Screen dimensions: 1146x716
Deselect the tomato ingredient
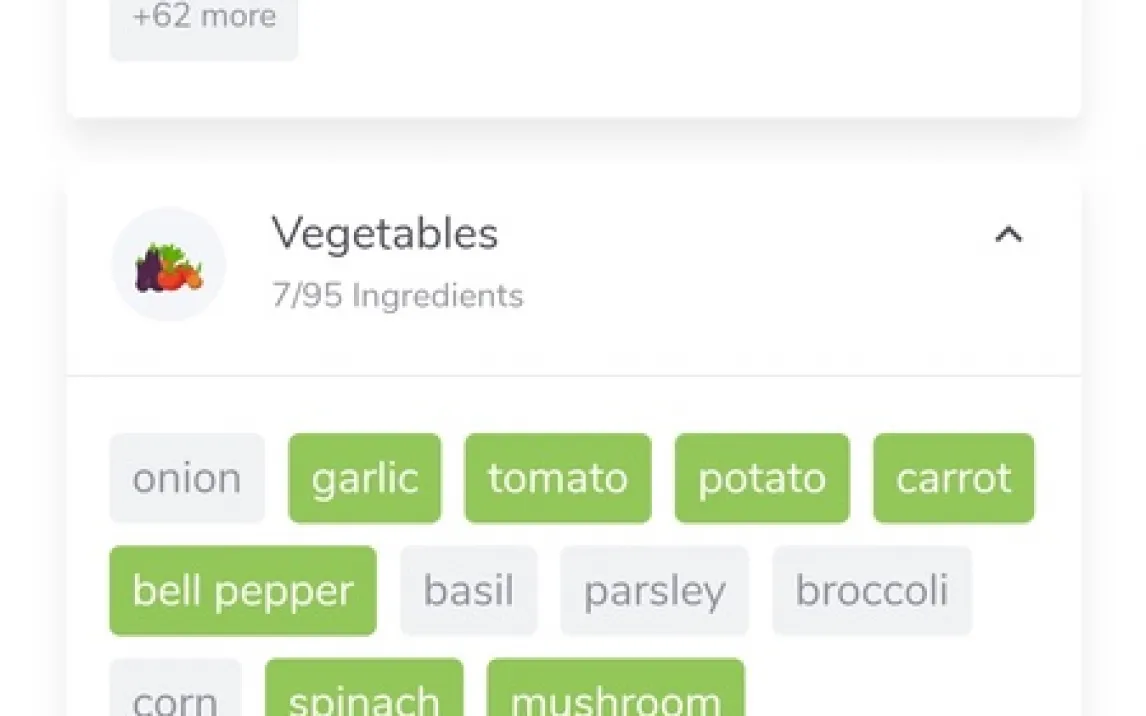coord(557,478)
